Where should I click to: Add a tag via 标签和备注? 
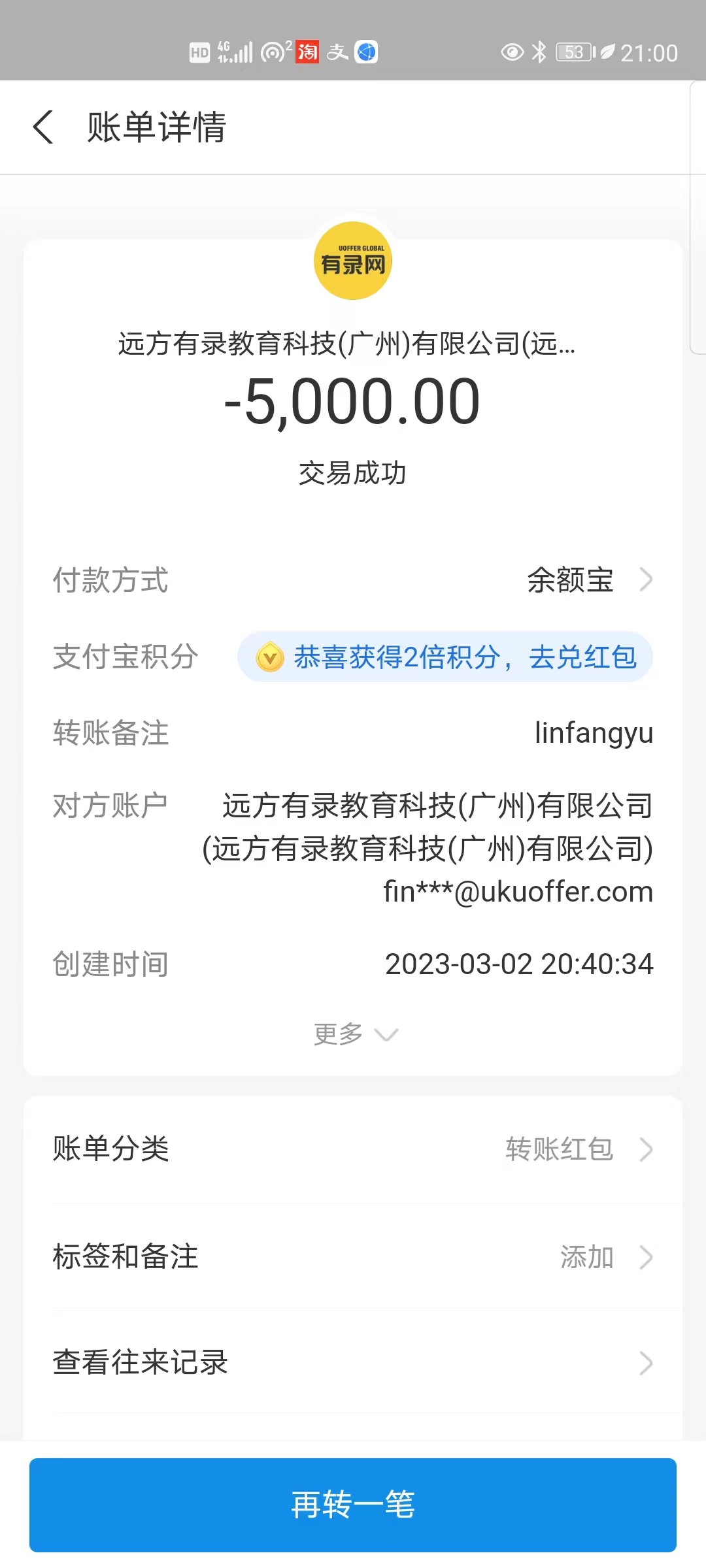tap(353, 1257)
